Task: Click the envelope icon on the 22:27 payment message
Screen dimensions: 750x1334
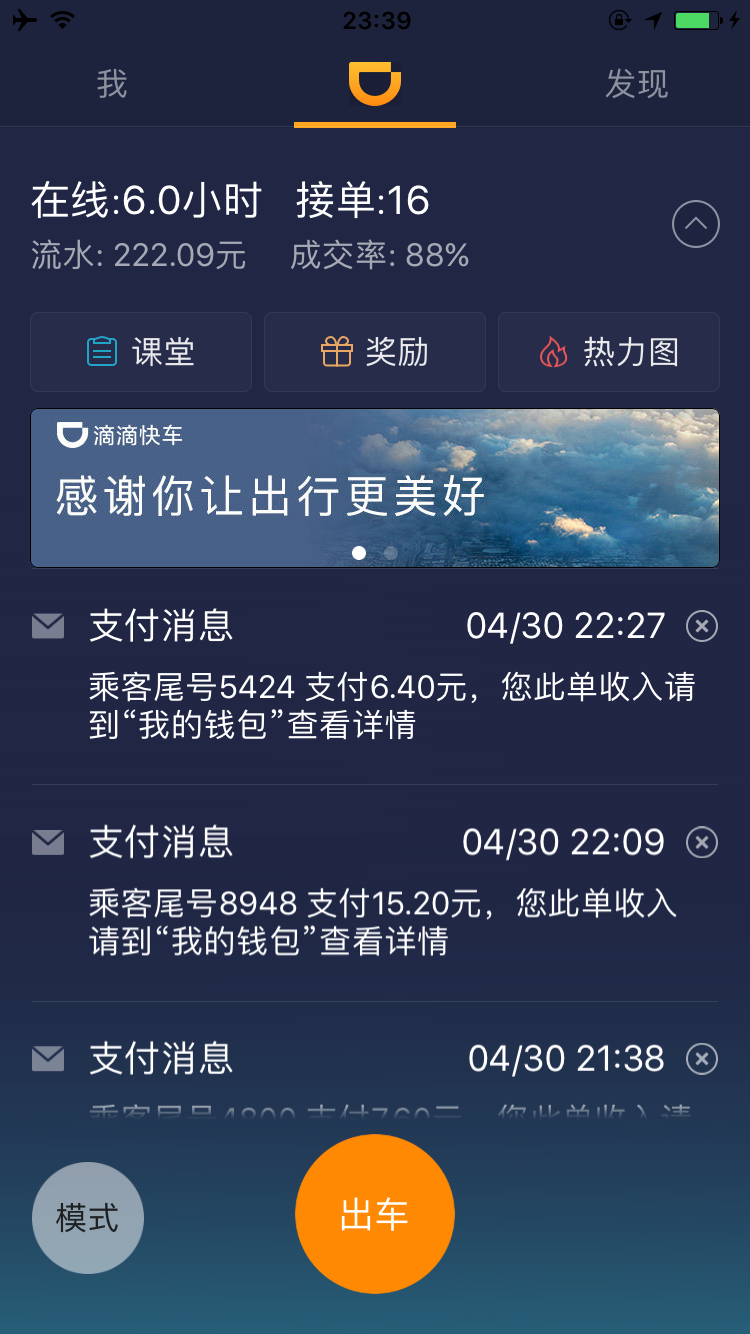Action: point(47,625)
